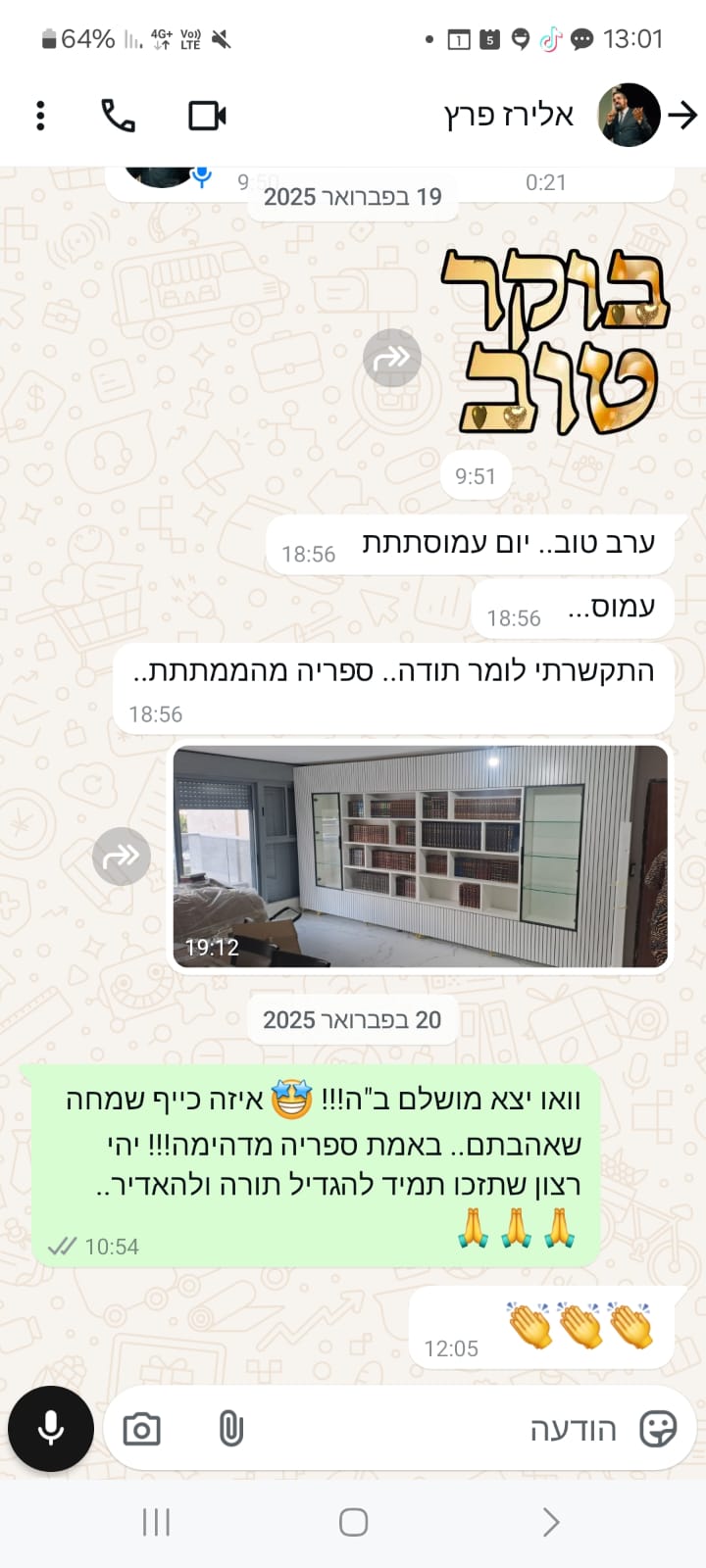Image resolution: width=706 pixels, height=1568 pixels.
Task: Start a voice call with אלירז פרץ
Action: point(119,116)
